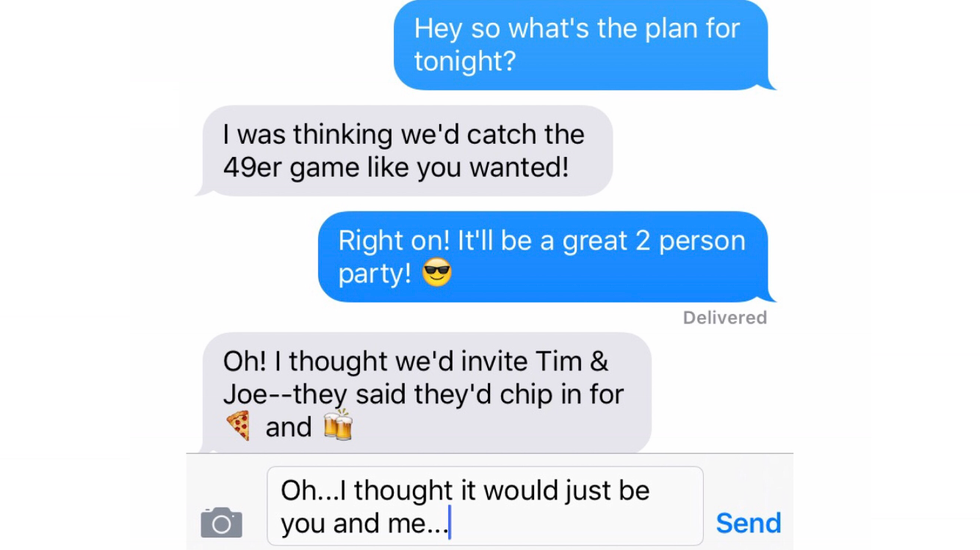Open the camera to attach a photo

tap(221, 522)
